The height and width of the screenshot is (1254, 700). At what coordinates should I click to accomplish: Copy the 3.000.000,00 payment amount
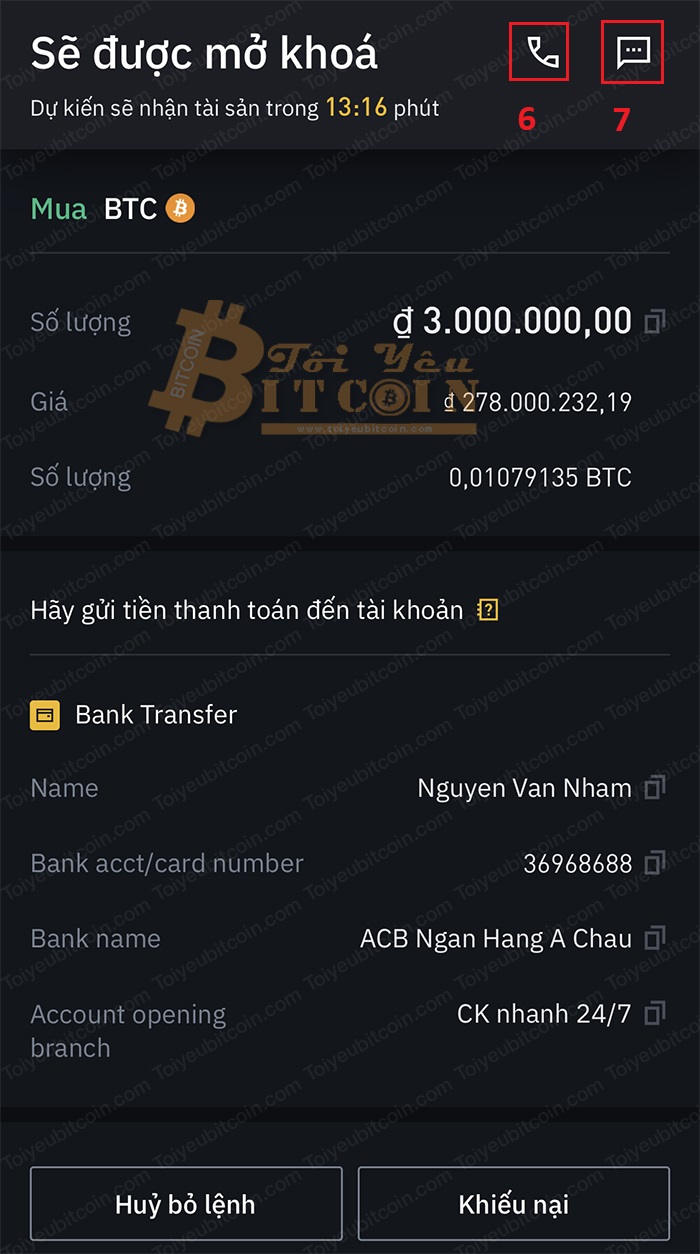[x=655, y=322]
